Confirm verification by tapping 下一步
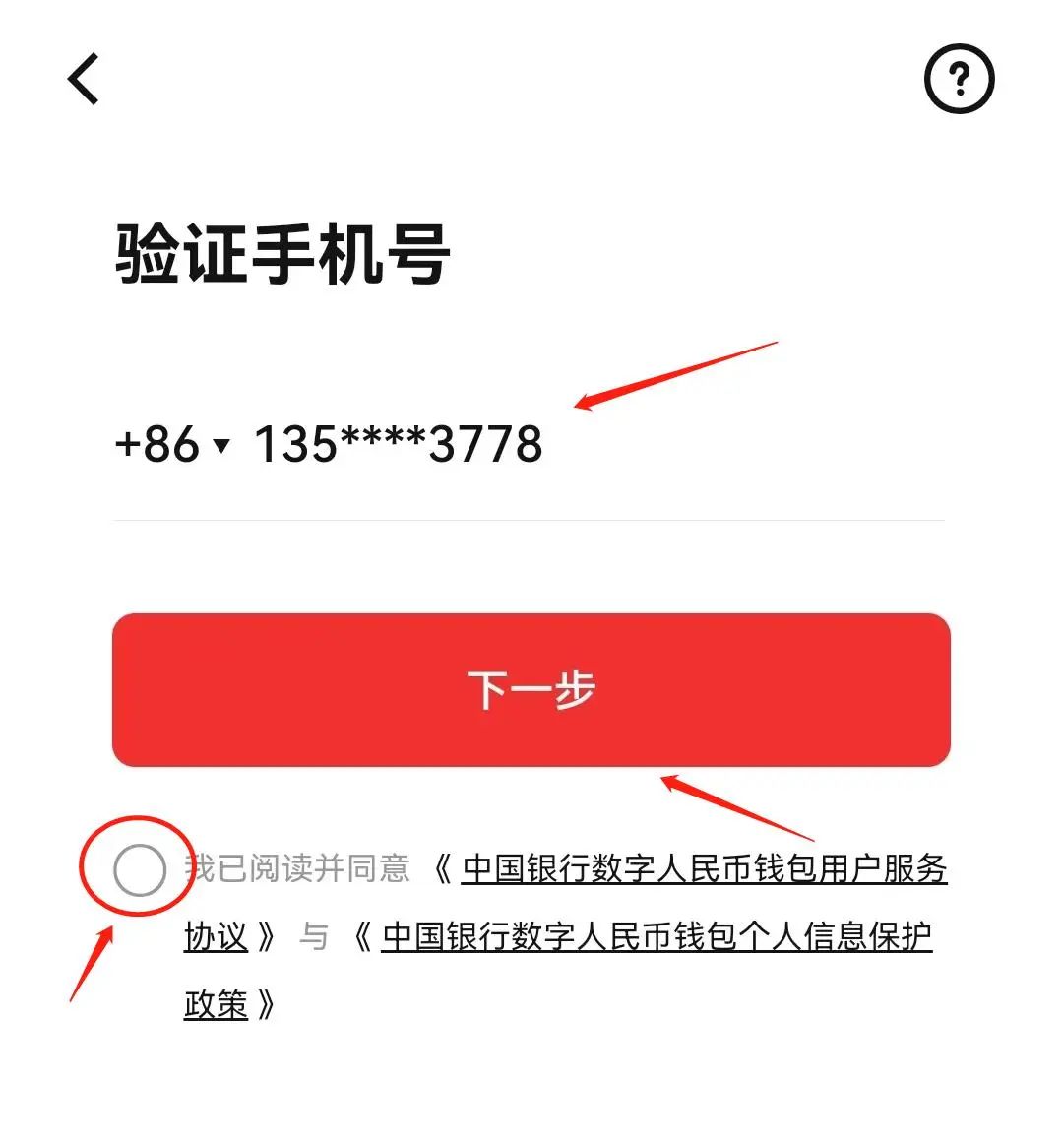The width and height of the screenshot is (1063, 1148). point(531,689)
